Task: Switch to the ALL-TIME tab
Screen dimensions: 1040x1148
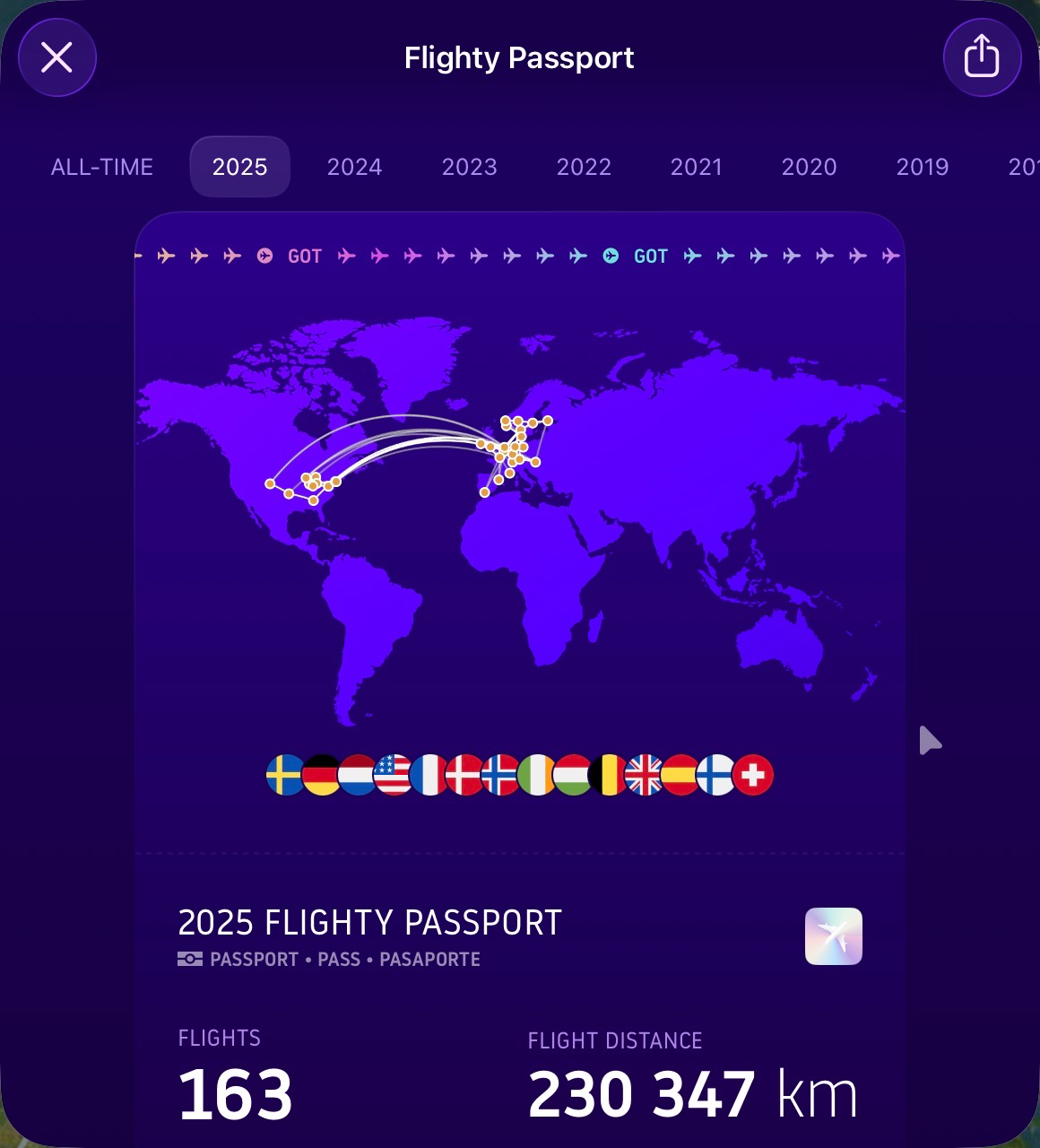Action: tap(102, 167)
